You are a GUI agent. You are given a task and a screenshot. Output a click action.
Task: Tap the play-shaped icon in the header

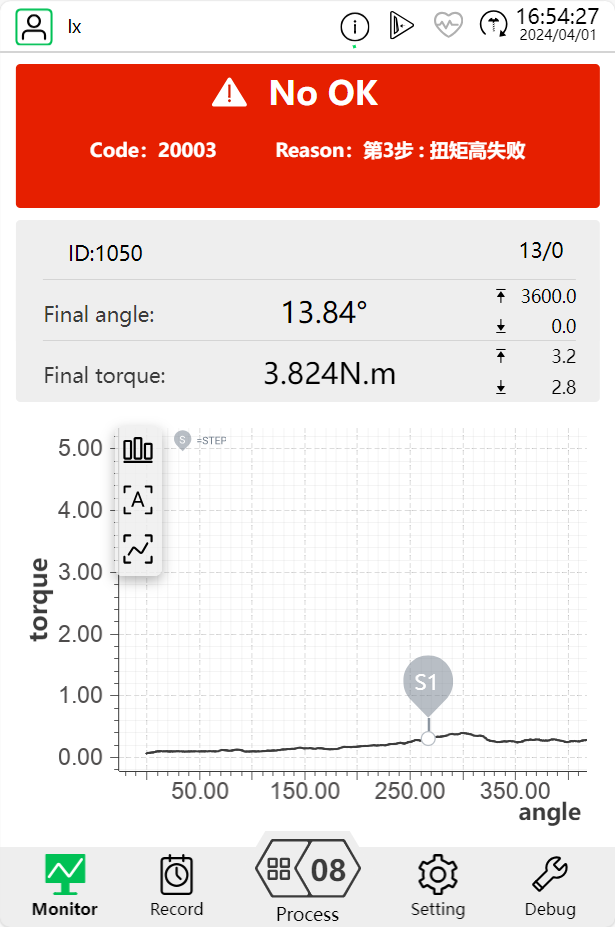[x=402, y=25]
